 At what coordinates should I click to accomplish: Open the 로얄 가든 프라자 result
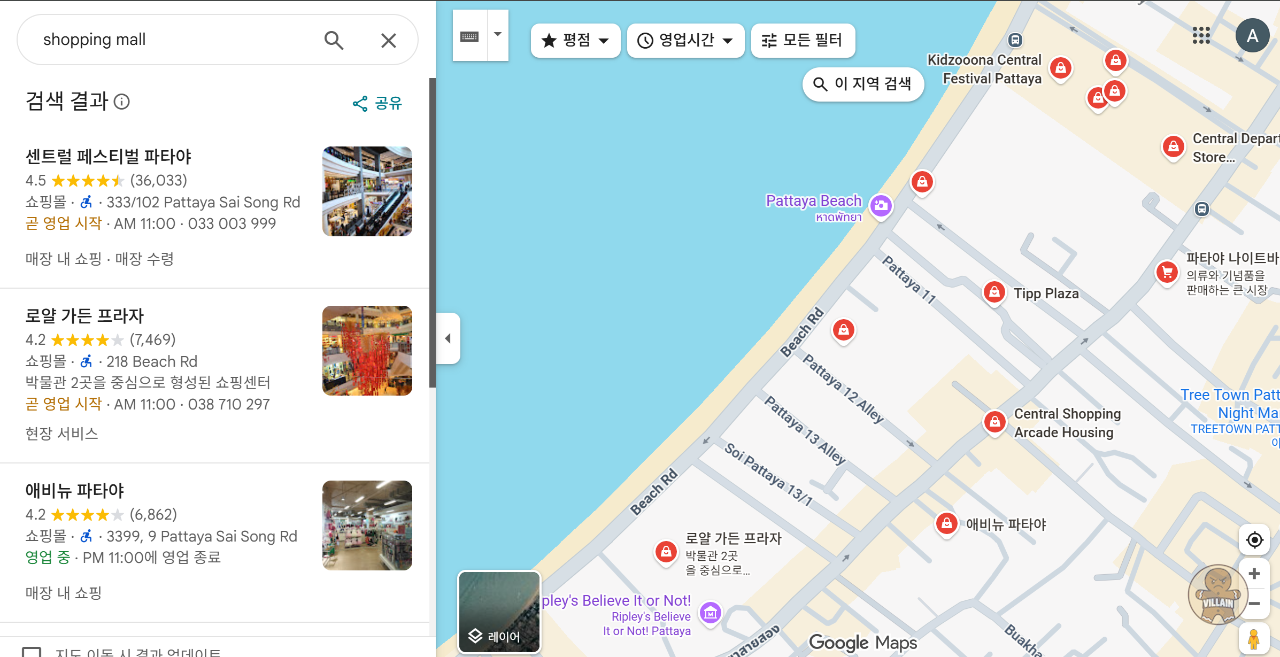[84, 316]
